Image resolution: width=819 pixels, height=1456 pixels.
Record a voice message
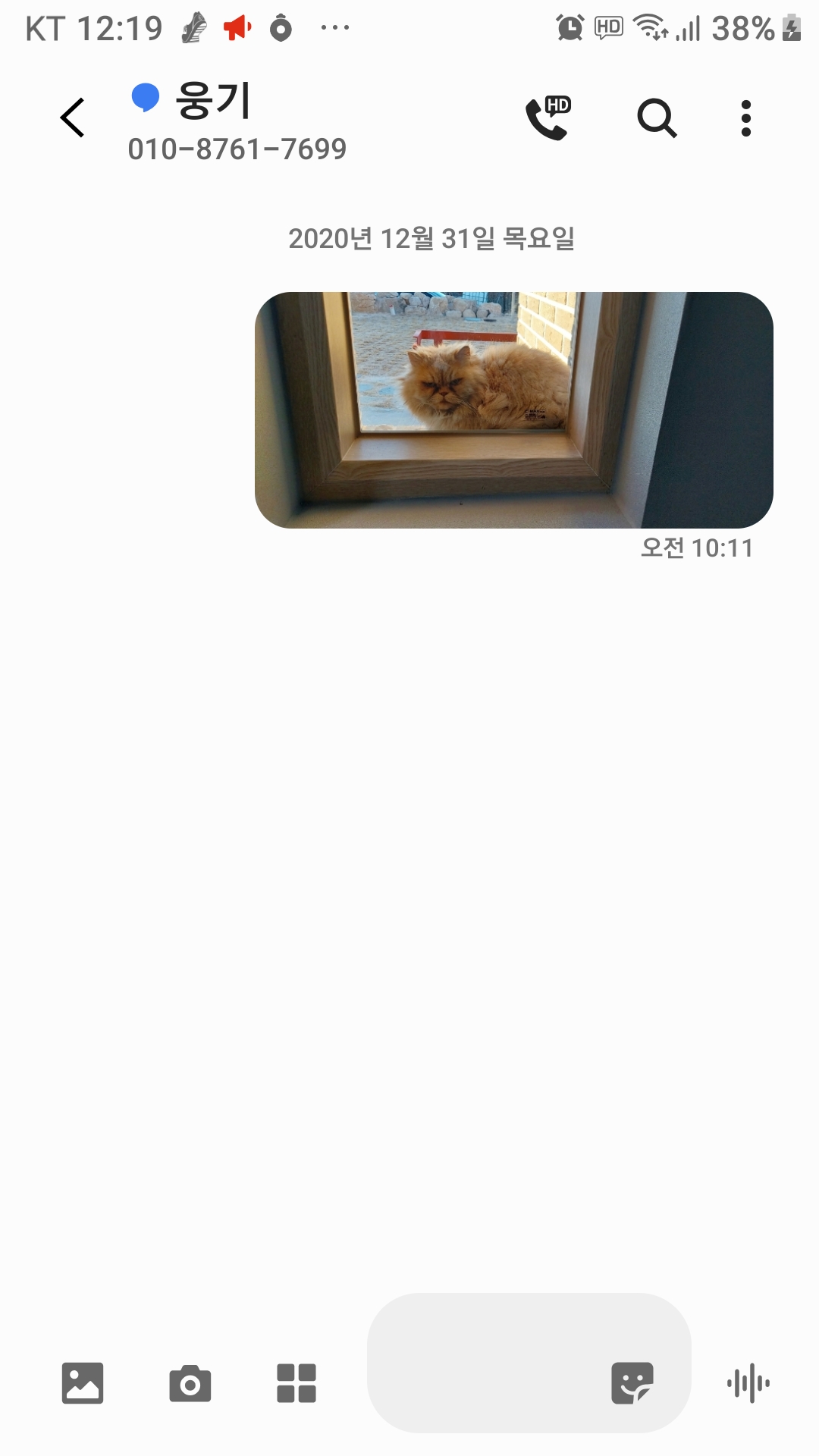[x=748, y=1383]
